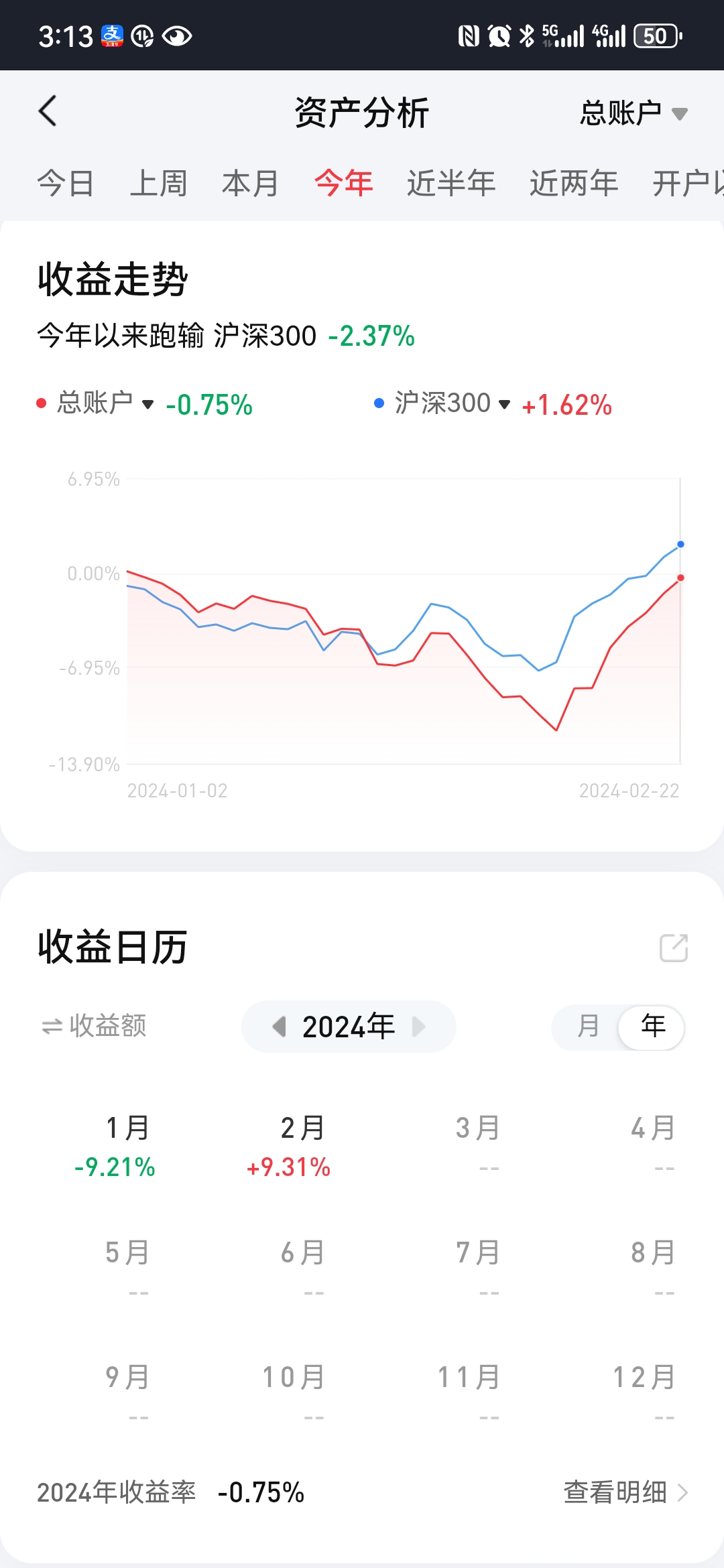Select the 今年 tab
Image resolution: width=724 pixels, height=1568 pixels.
pos(343,184)
